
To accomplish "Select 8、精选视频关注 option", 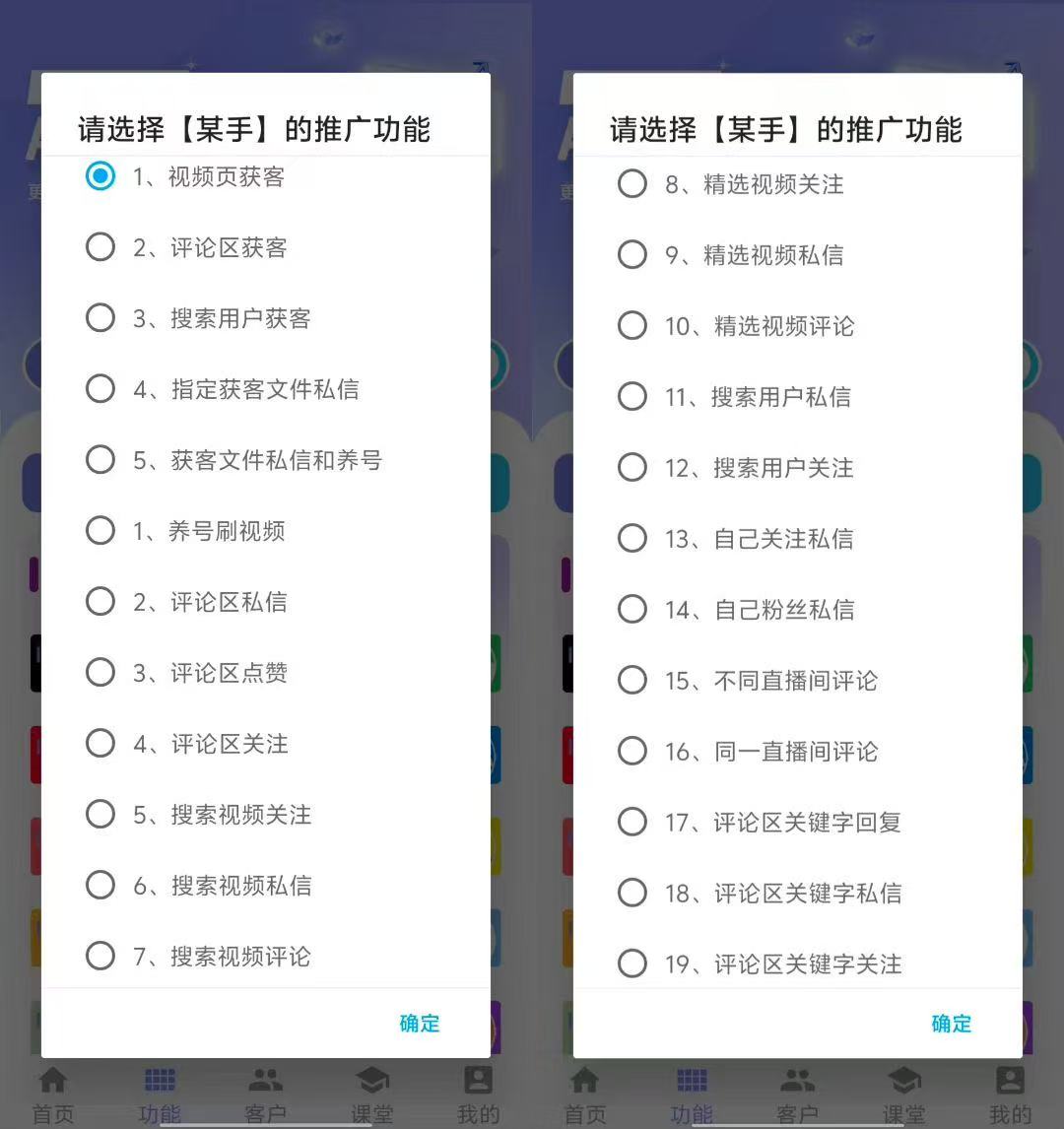I will click(632, 184).
